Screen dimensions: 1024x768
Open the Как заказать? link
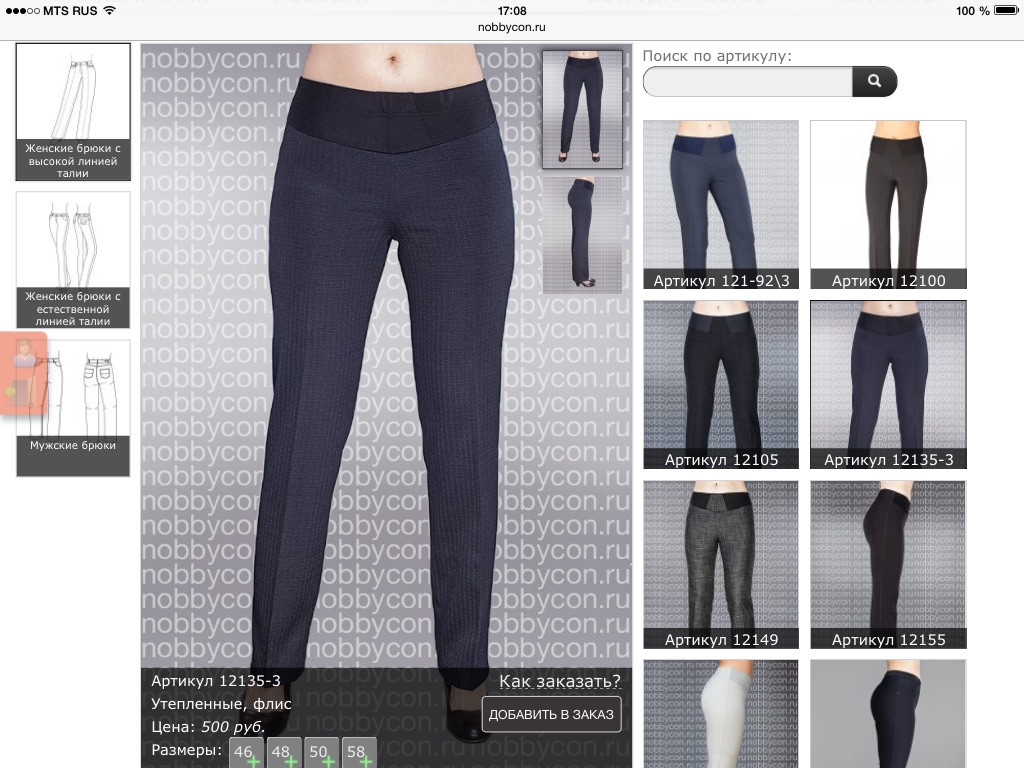coord(560,682)
